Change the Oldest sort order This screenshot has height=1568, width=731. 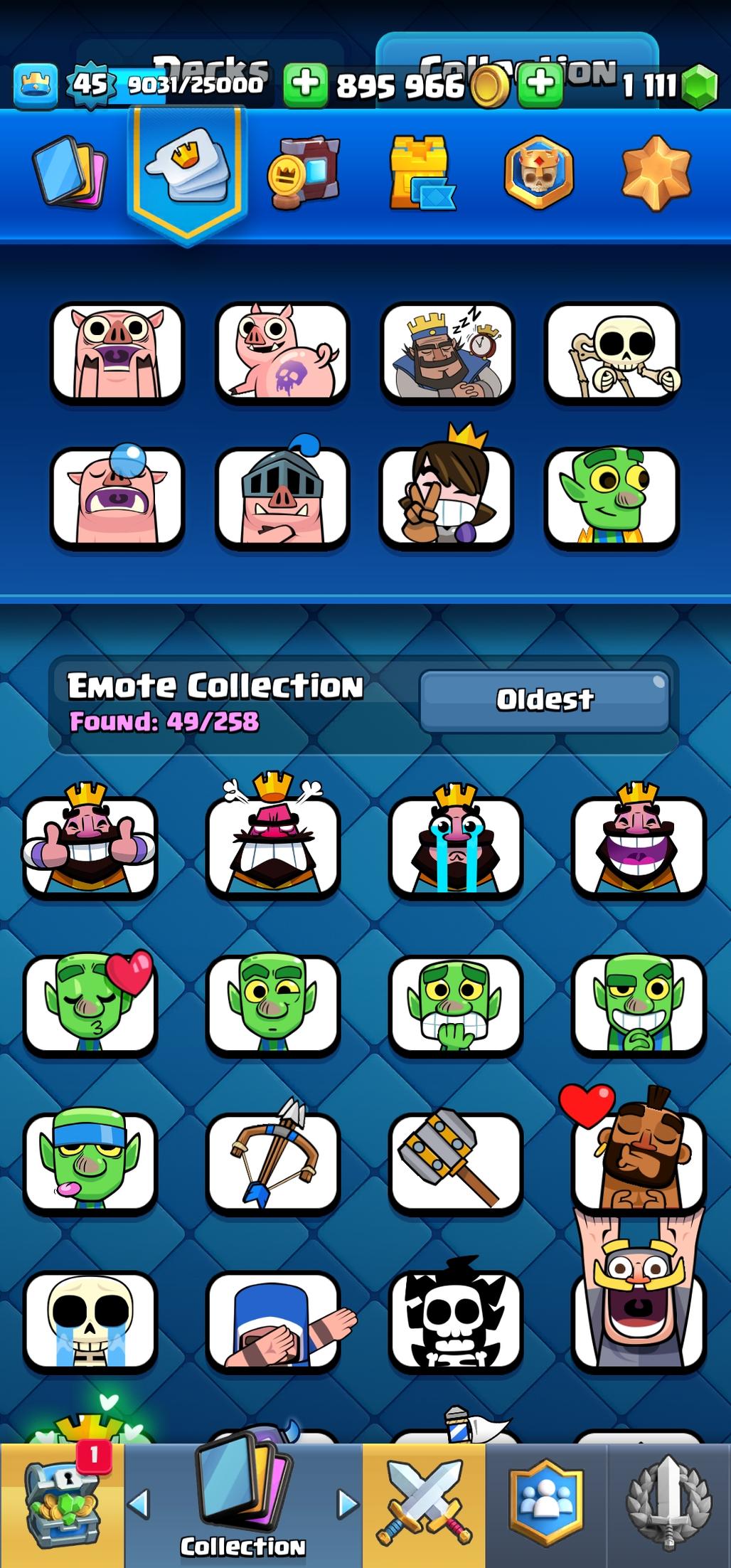point(544,700)
